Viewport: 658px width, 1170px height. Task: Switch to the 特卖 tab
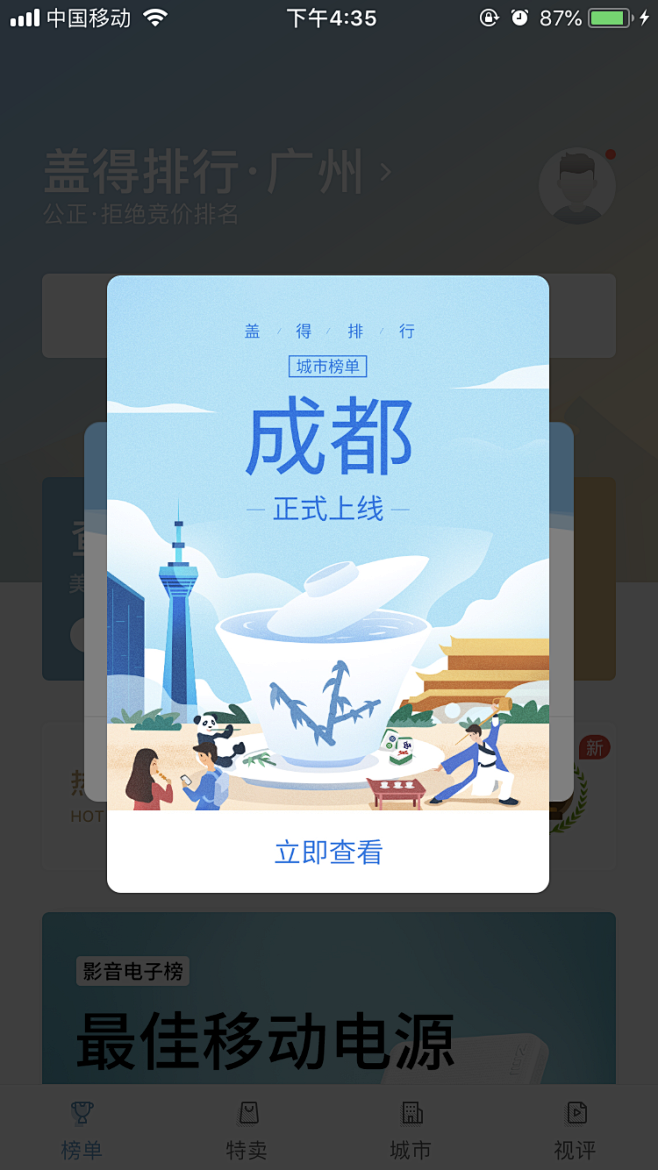point(246,1130)
